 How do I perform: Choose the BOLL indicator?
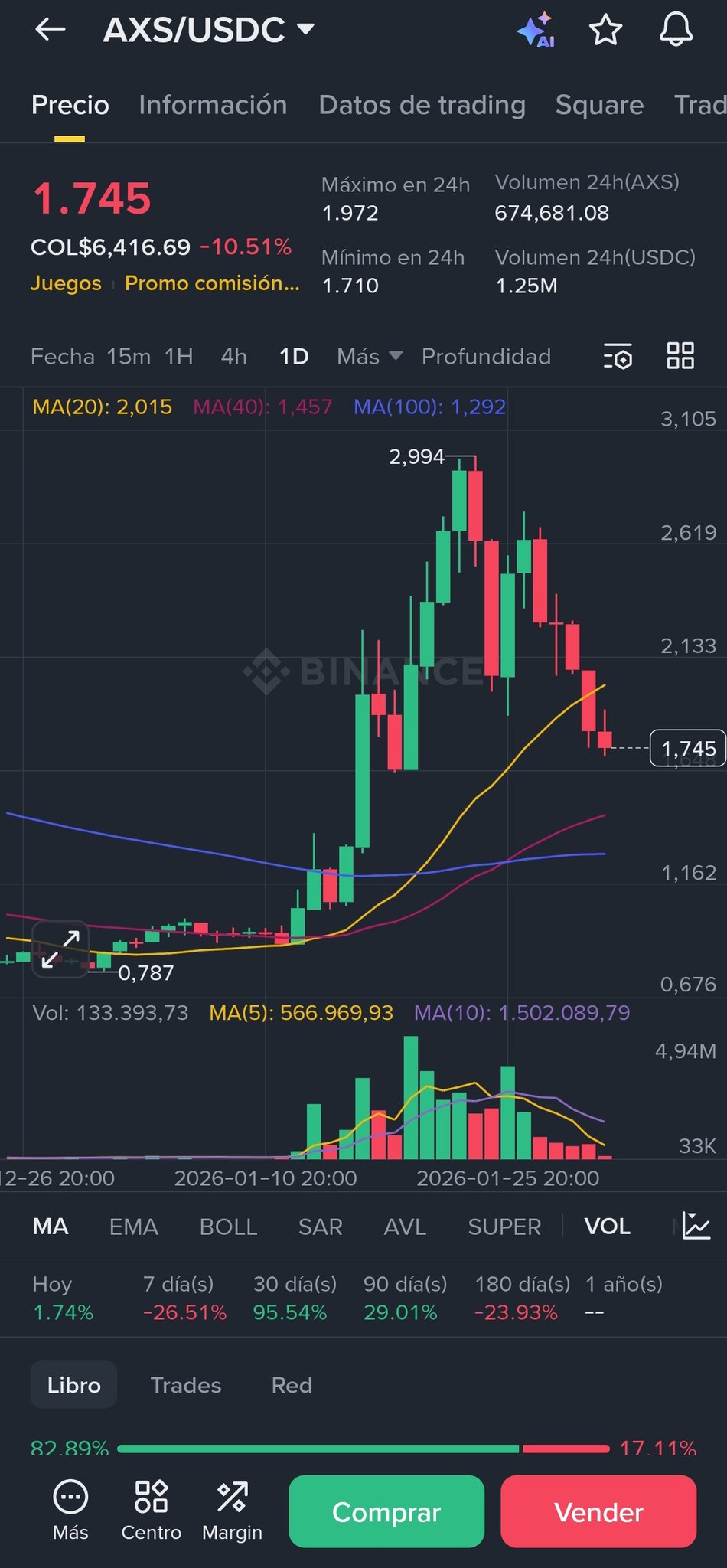tap(228, 1227)
